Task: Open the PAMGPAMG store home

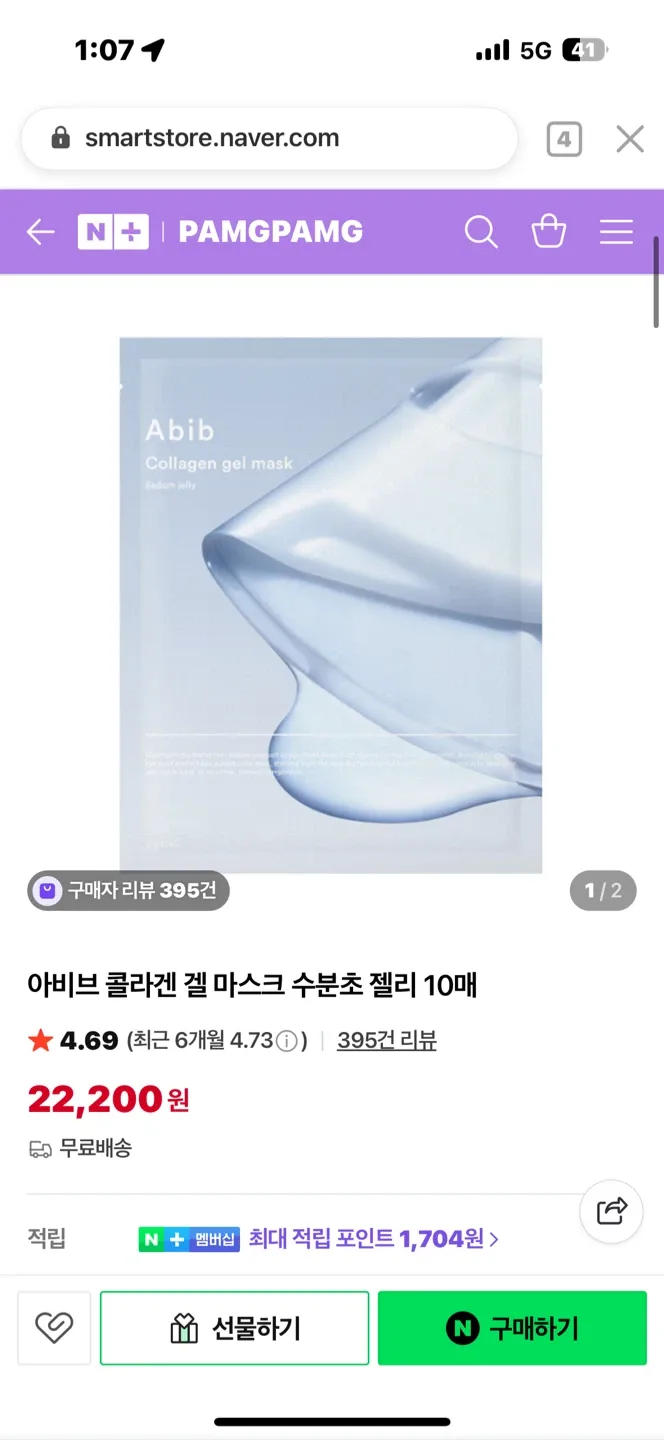Action: coord(270,232)
